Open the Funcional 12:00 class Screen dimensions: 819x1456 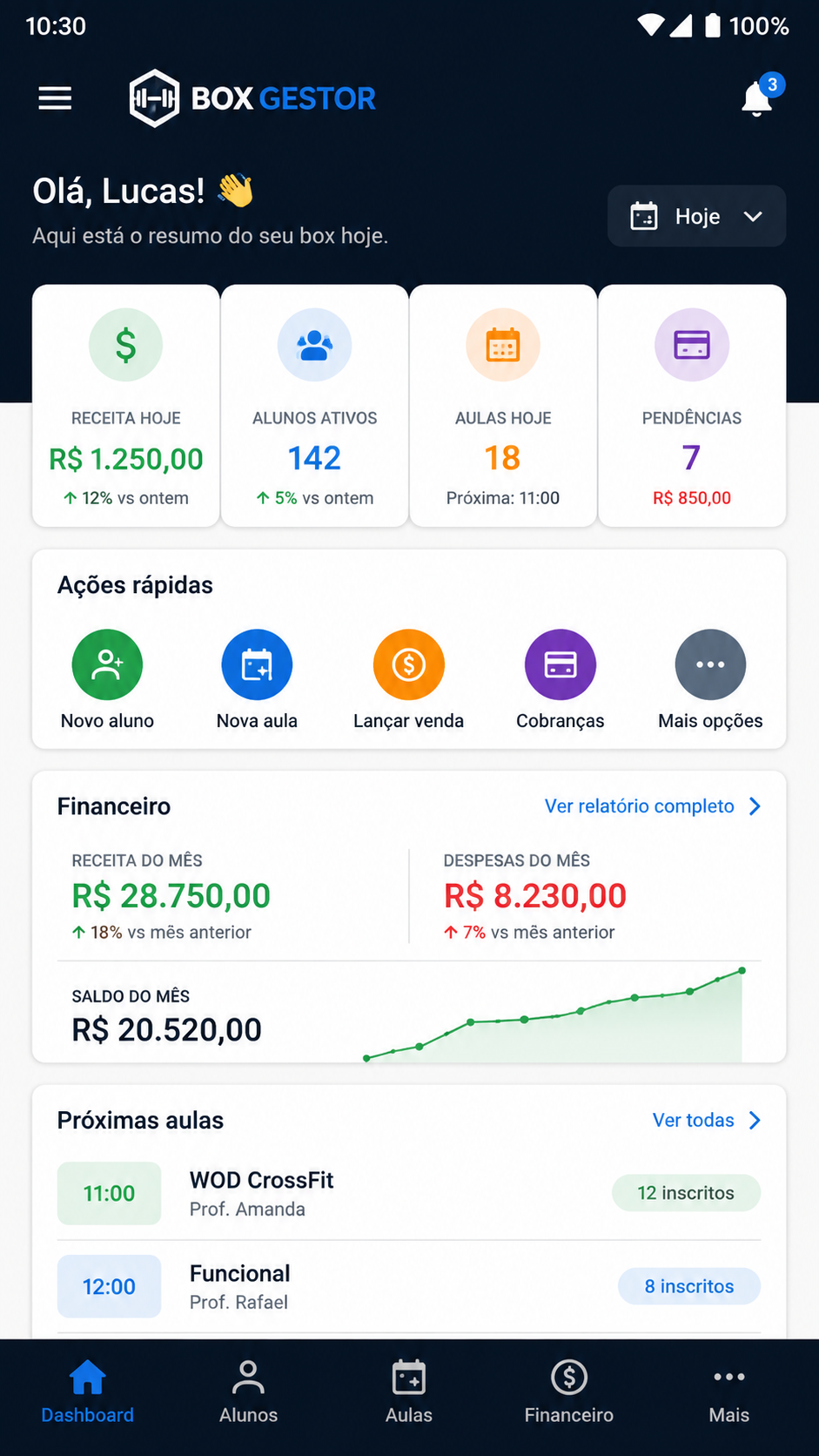click(409, 1287)
